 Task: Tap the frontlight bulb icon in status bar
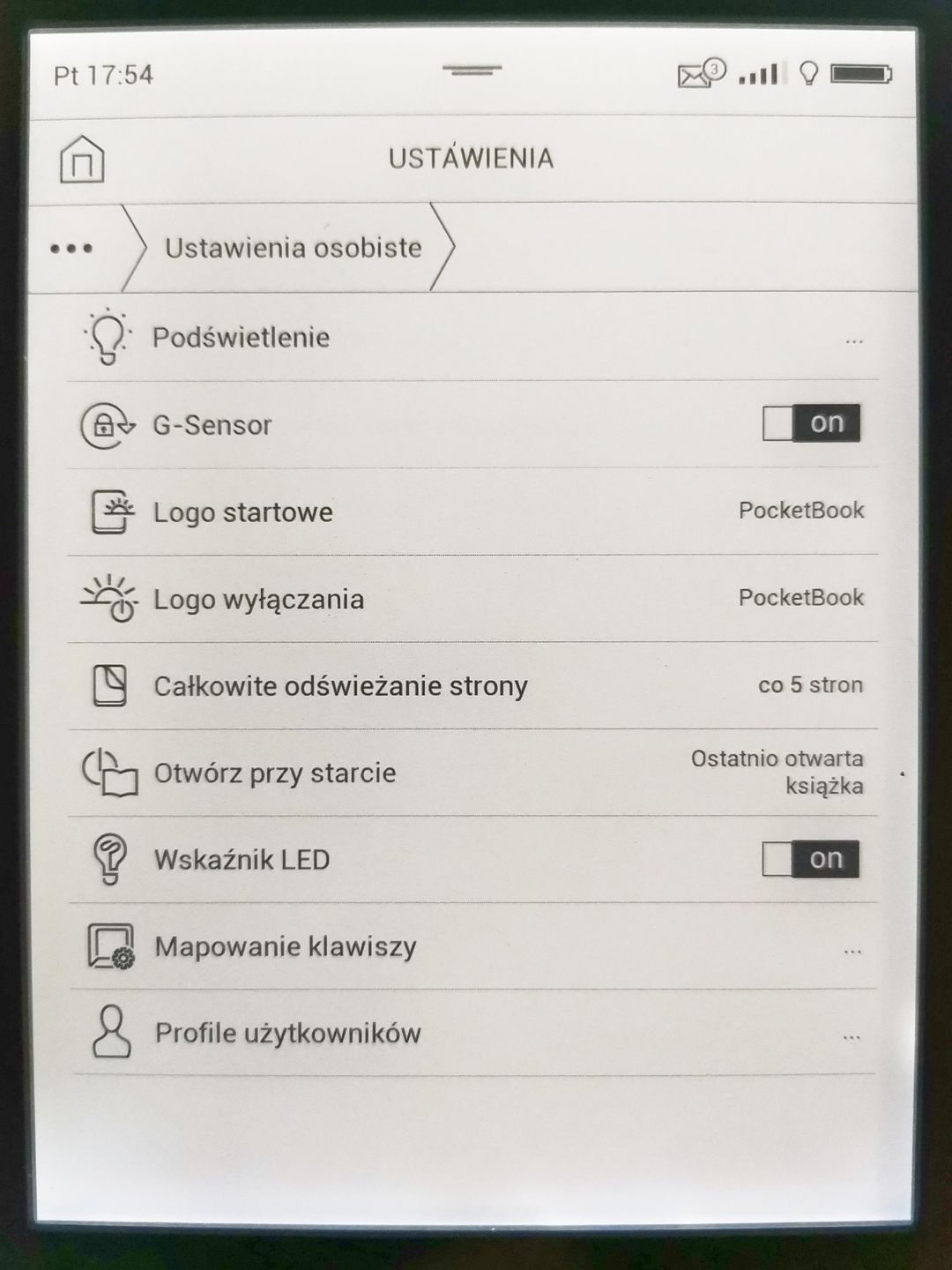click(807, 75)
